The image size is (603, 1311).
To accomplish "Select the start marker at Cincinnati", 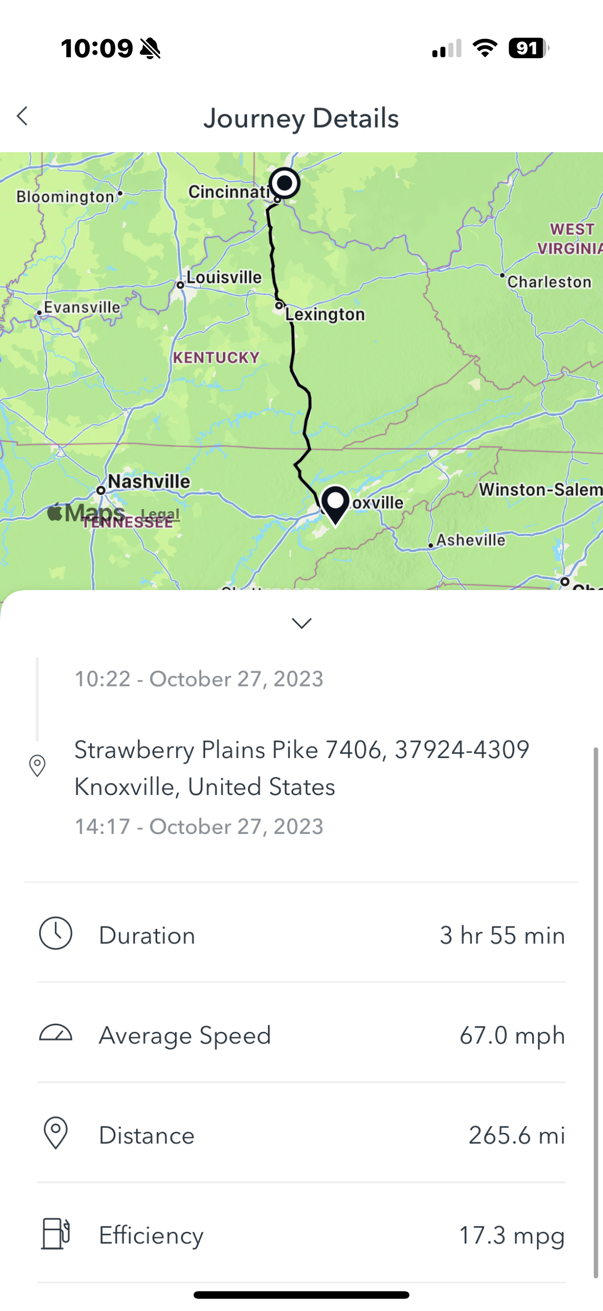I will pos(285,183).
